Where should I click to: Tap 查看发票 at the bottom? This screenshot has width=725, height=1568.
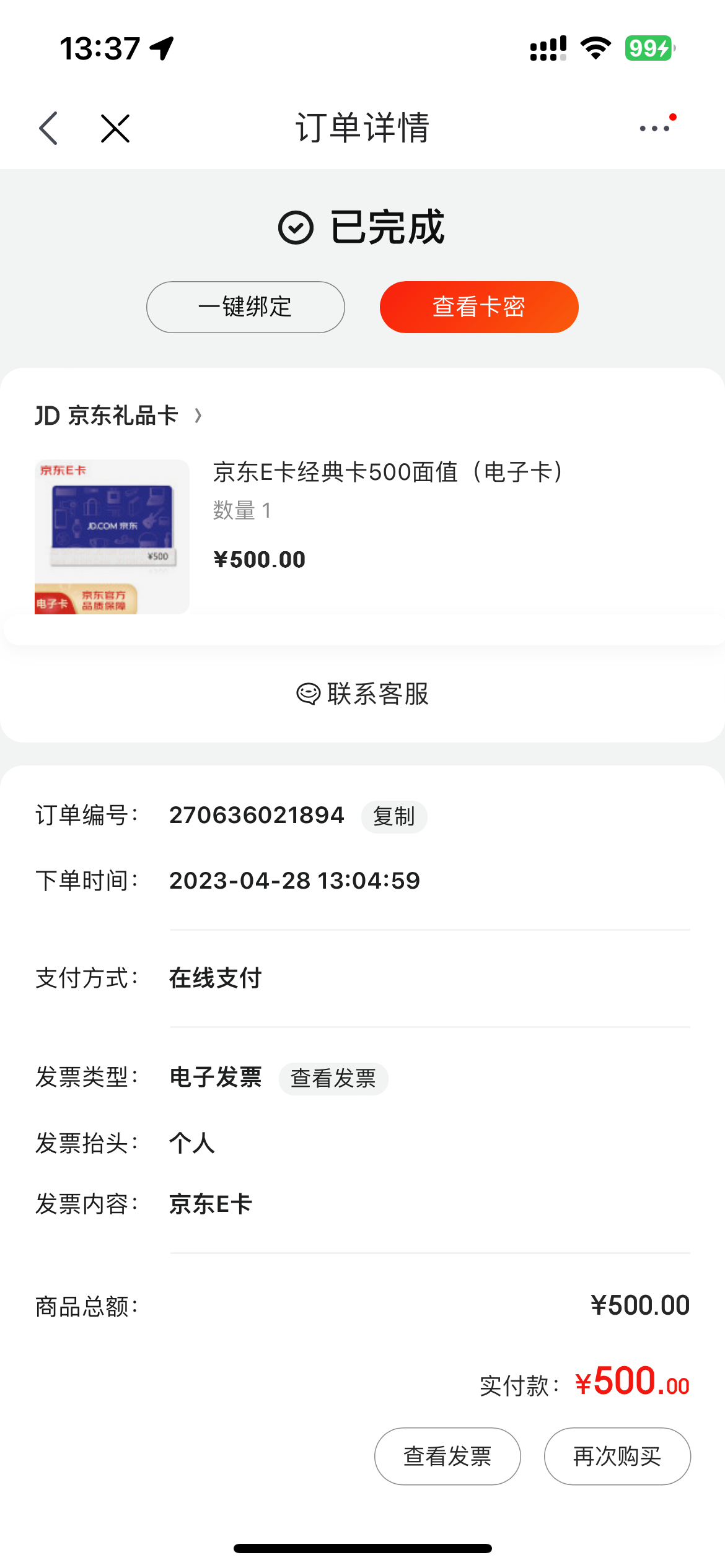447,1455
